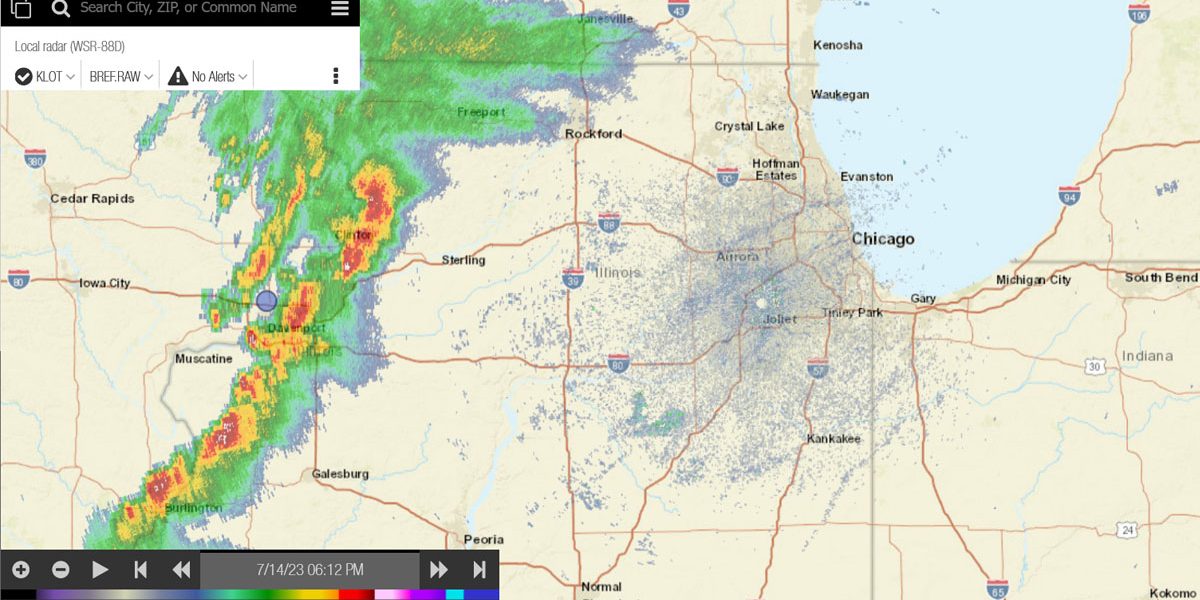The image size is (1200, 600).
Task: Zoom in with the plus button
Action: 21,570
